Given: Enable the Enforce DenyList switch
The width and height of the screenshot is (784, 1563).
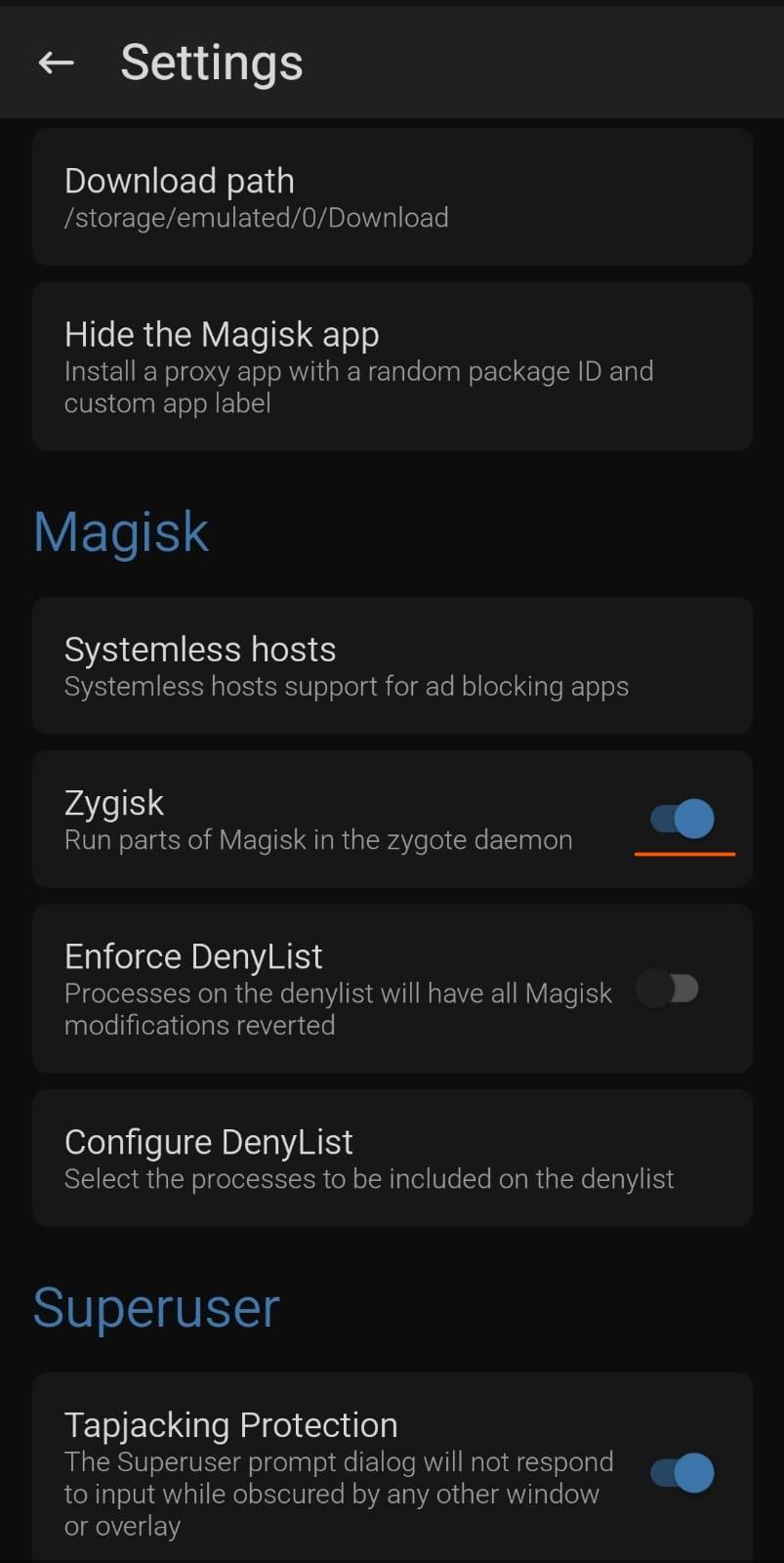Looking at the screenshot, I should [669, 989].
